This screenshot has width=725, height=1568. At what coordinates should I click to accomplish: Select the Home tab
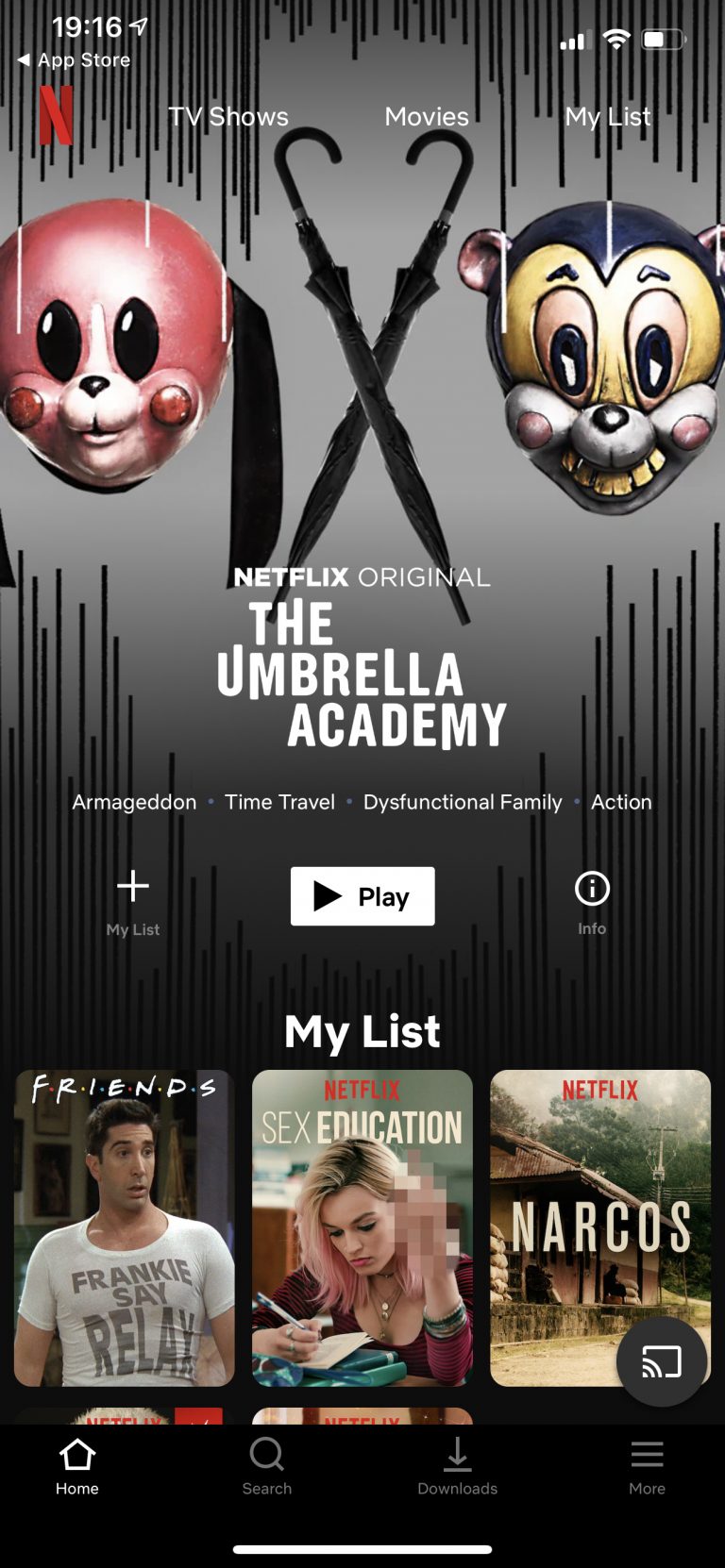point(77,1467)
